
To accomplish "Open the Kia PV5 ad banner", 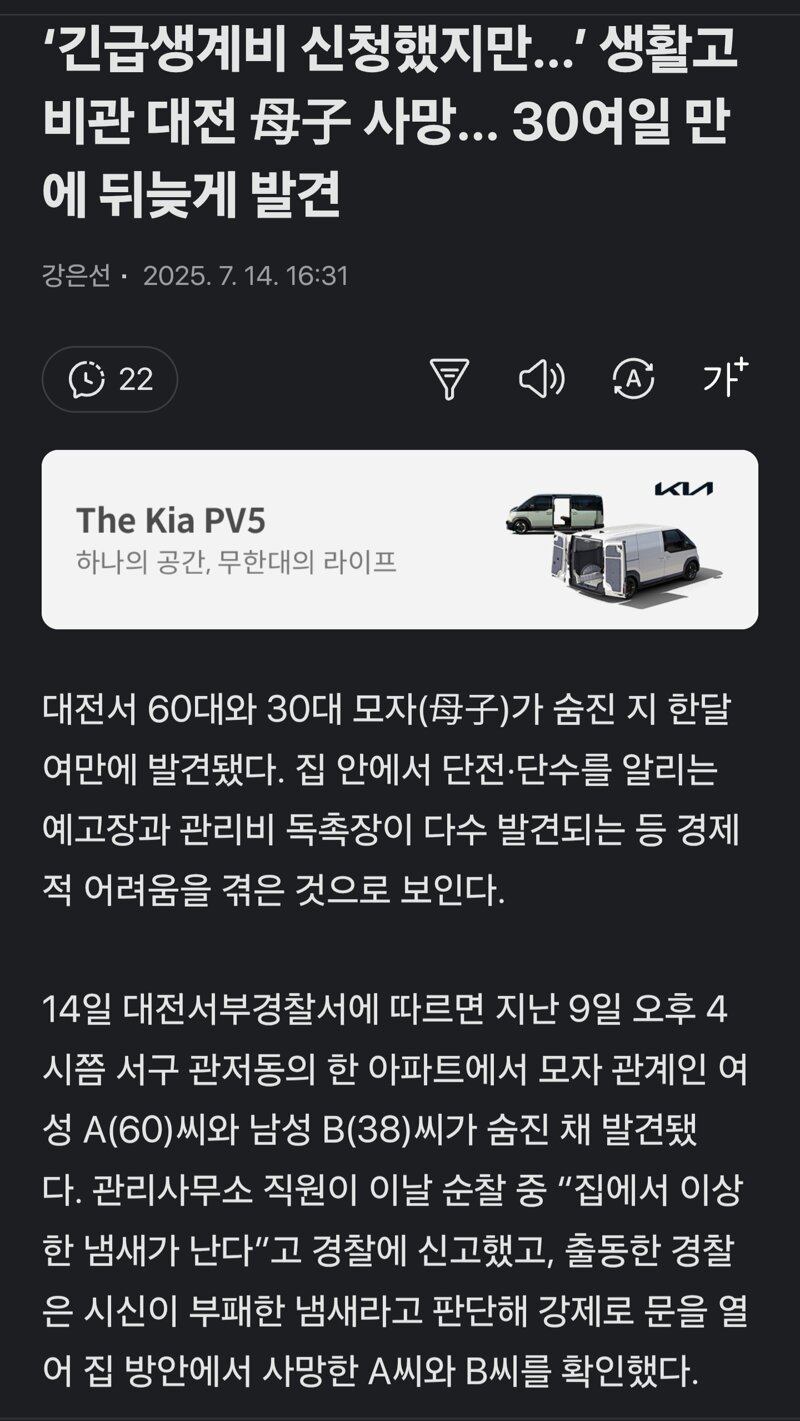I will coord(400,540).
